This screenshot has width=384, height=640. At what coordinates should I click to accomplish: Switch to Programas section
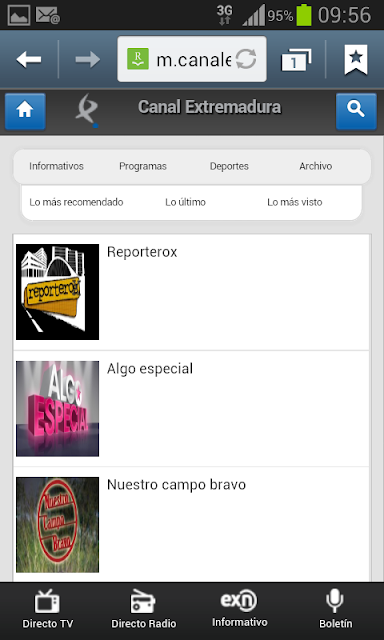click(143, 166)
